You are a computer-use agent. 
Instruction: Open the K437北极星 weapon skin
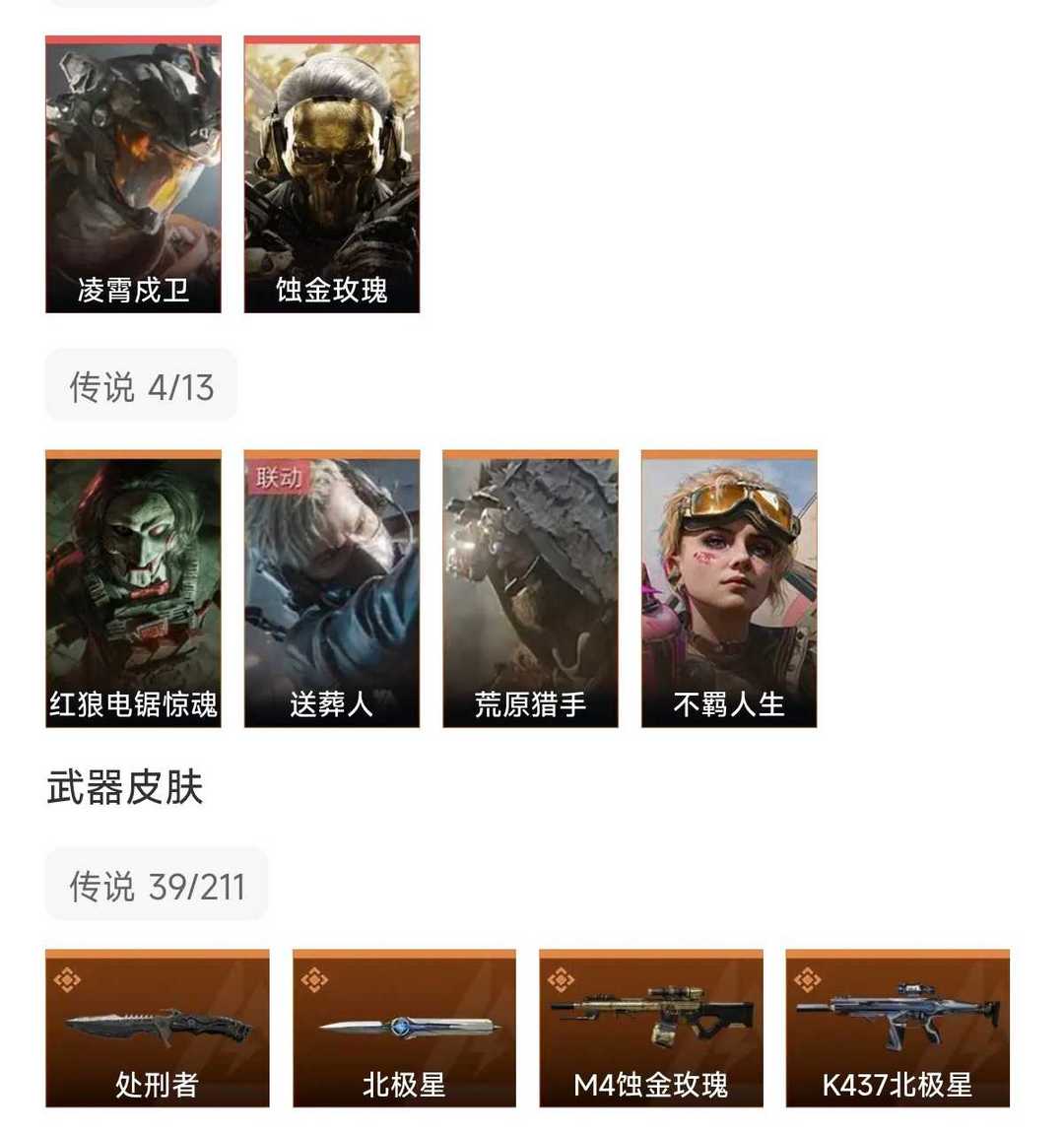pyautogui.click(x=898, y=1029)
